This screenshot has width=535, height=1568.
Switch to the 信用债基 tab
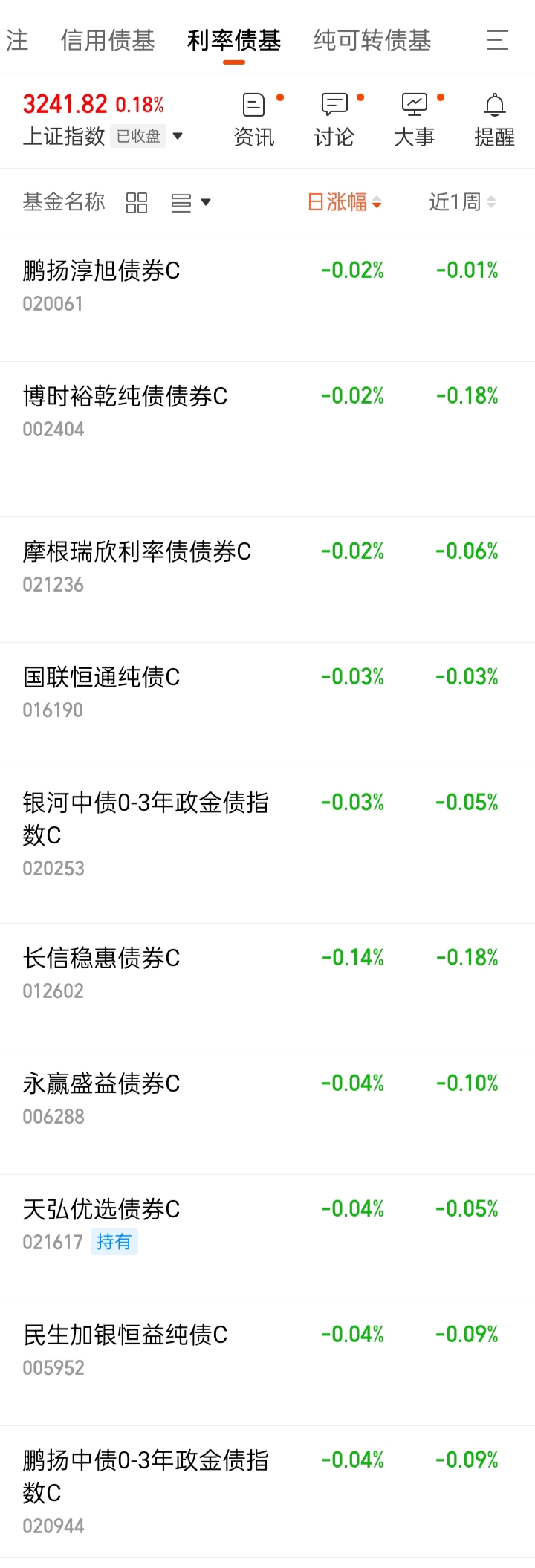pos(108,40)
